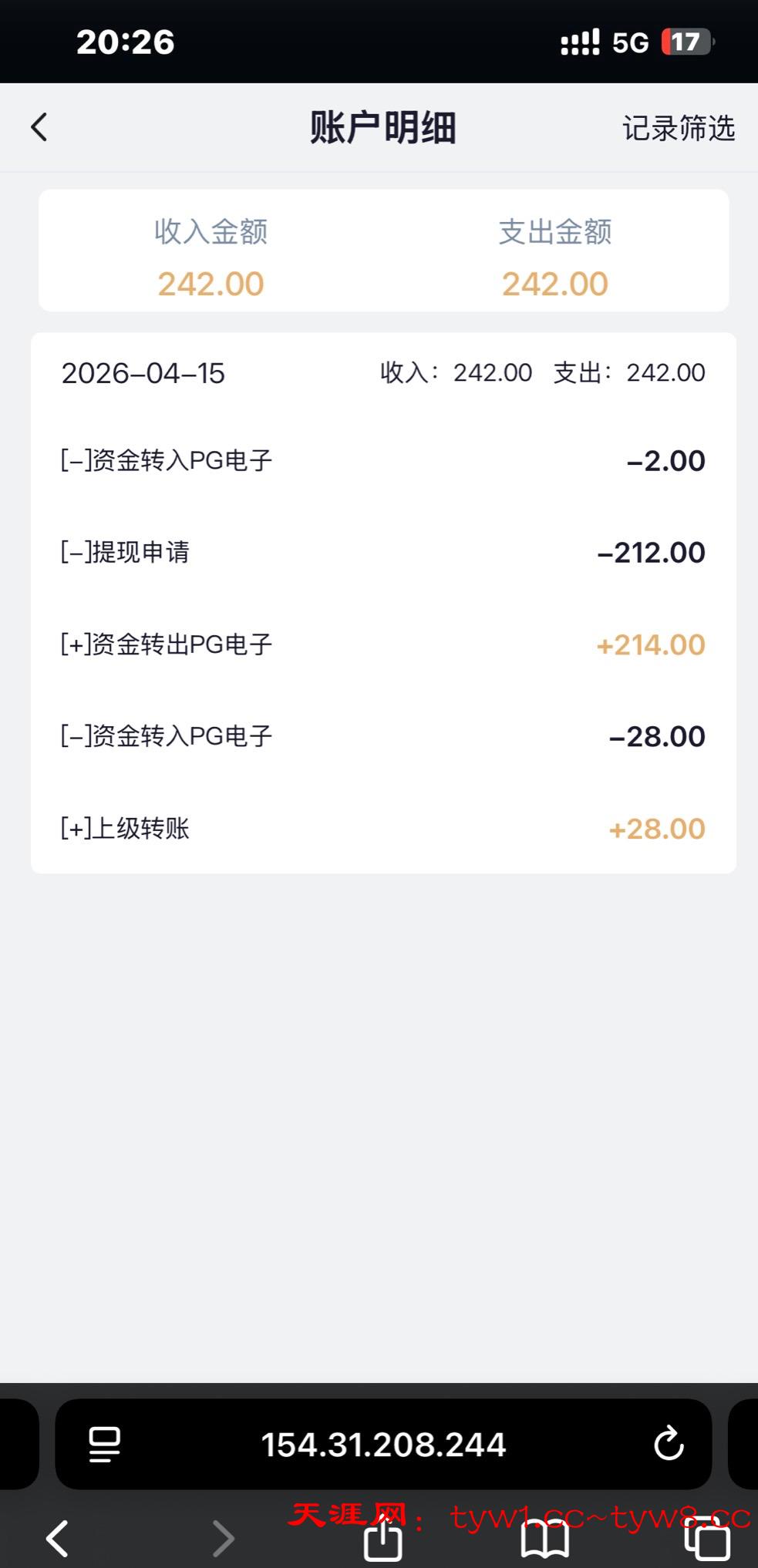Open 记录筛选 to filter records
This screenshot has height=1568, width=758.
pyautogui.click(x=678, y=128)
